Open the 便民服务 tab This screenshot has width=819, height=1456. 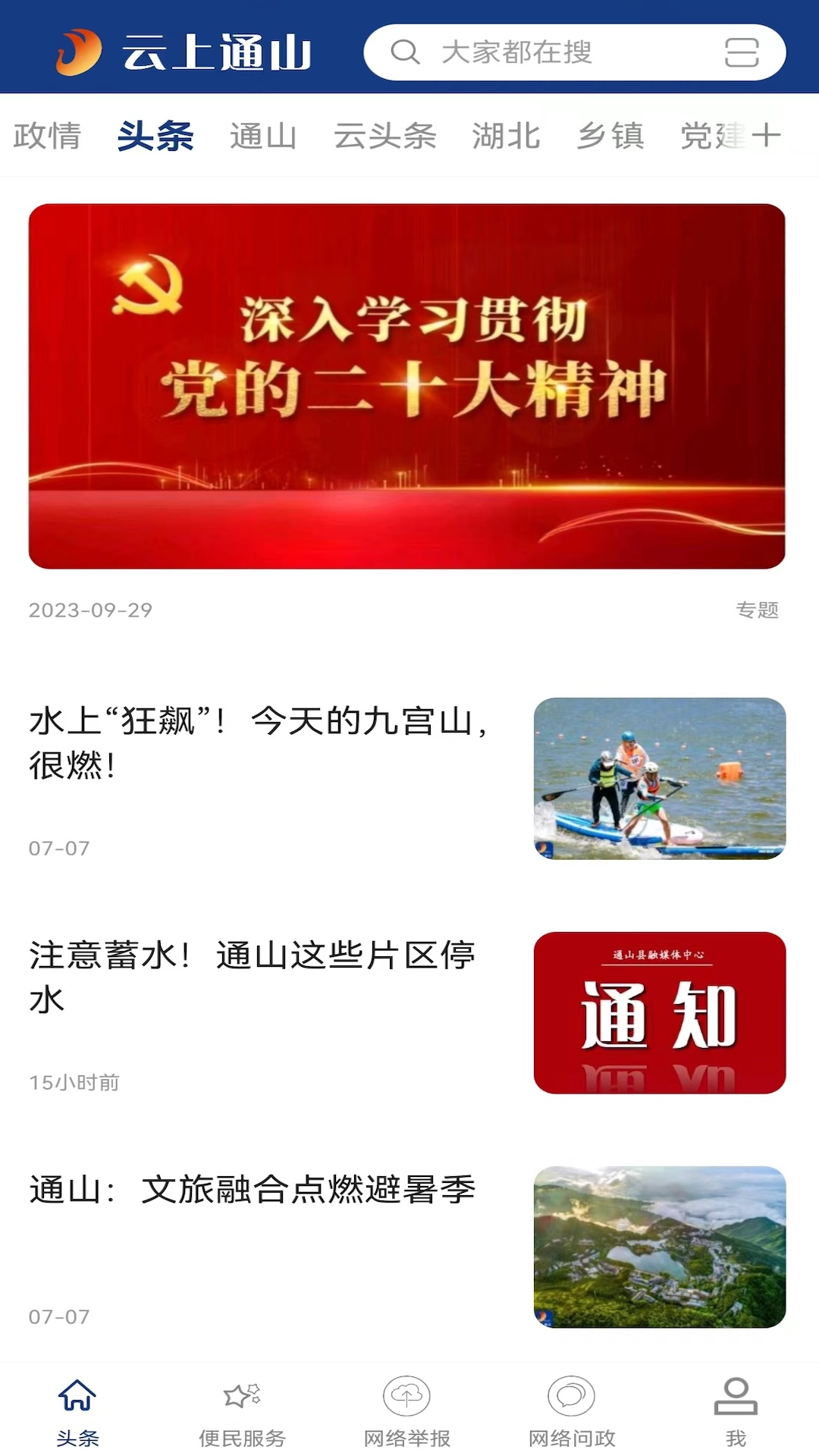point(242,1410)
